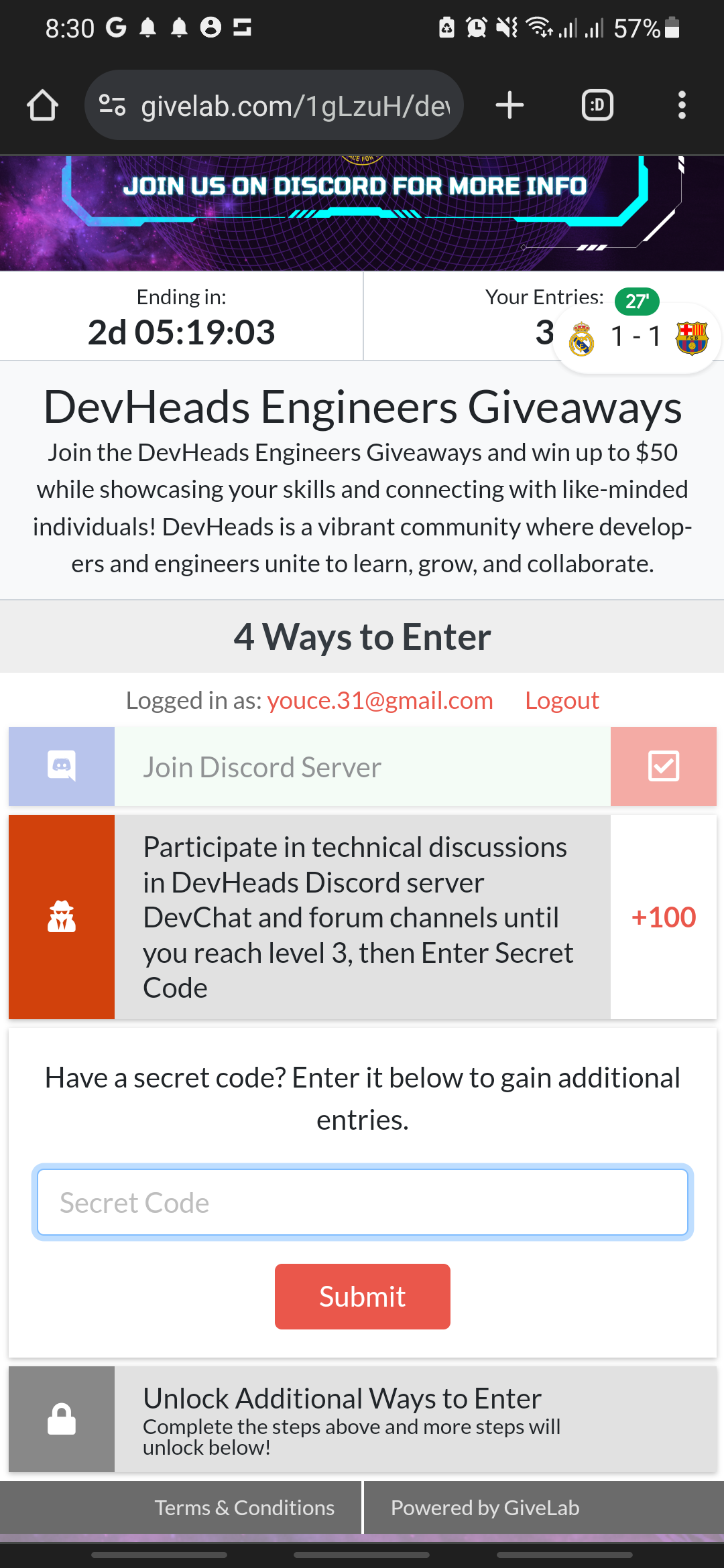
Task: Open the Join Discord Server entry
Action: (362, 767)
